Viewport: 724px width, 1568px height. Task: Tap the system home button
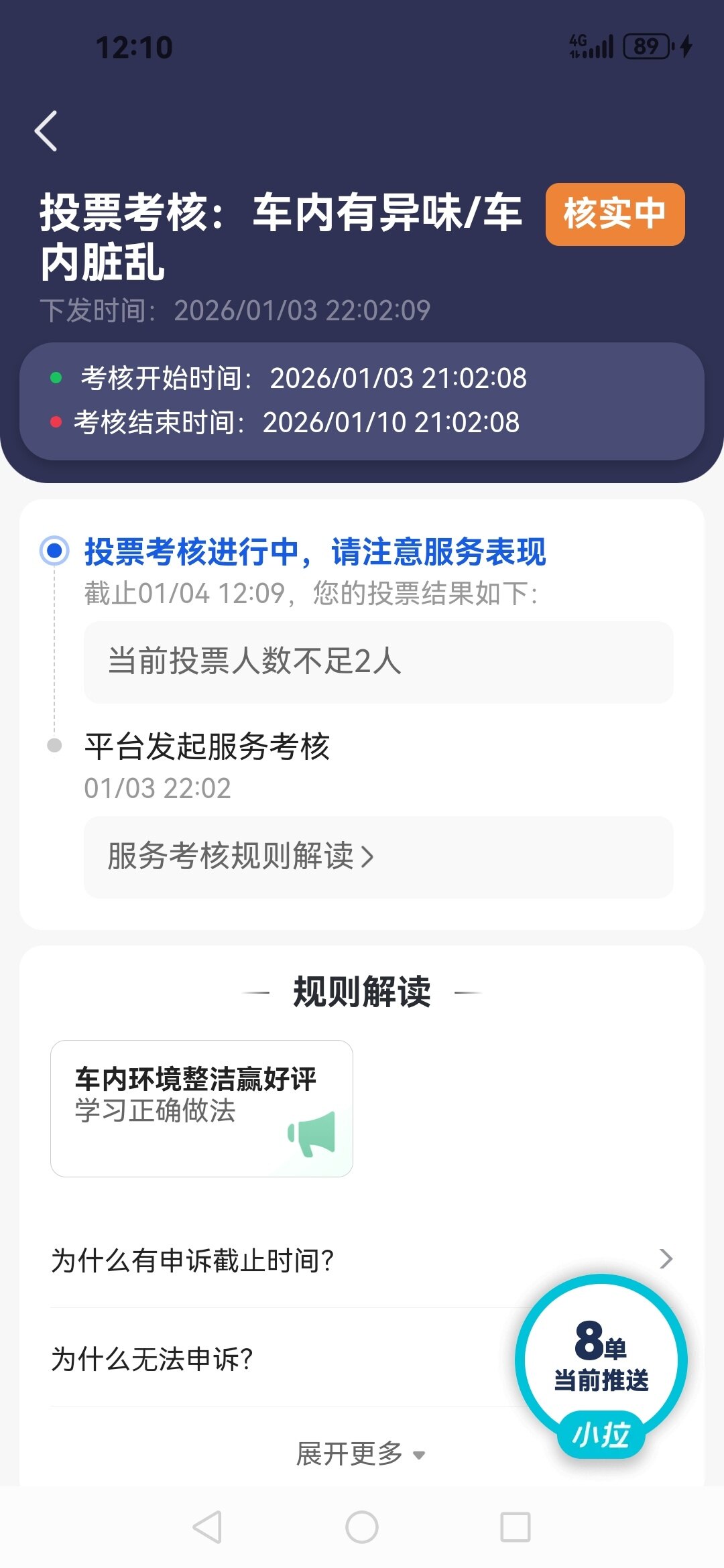coord(362,1528)
